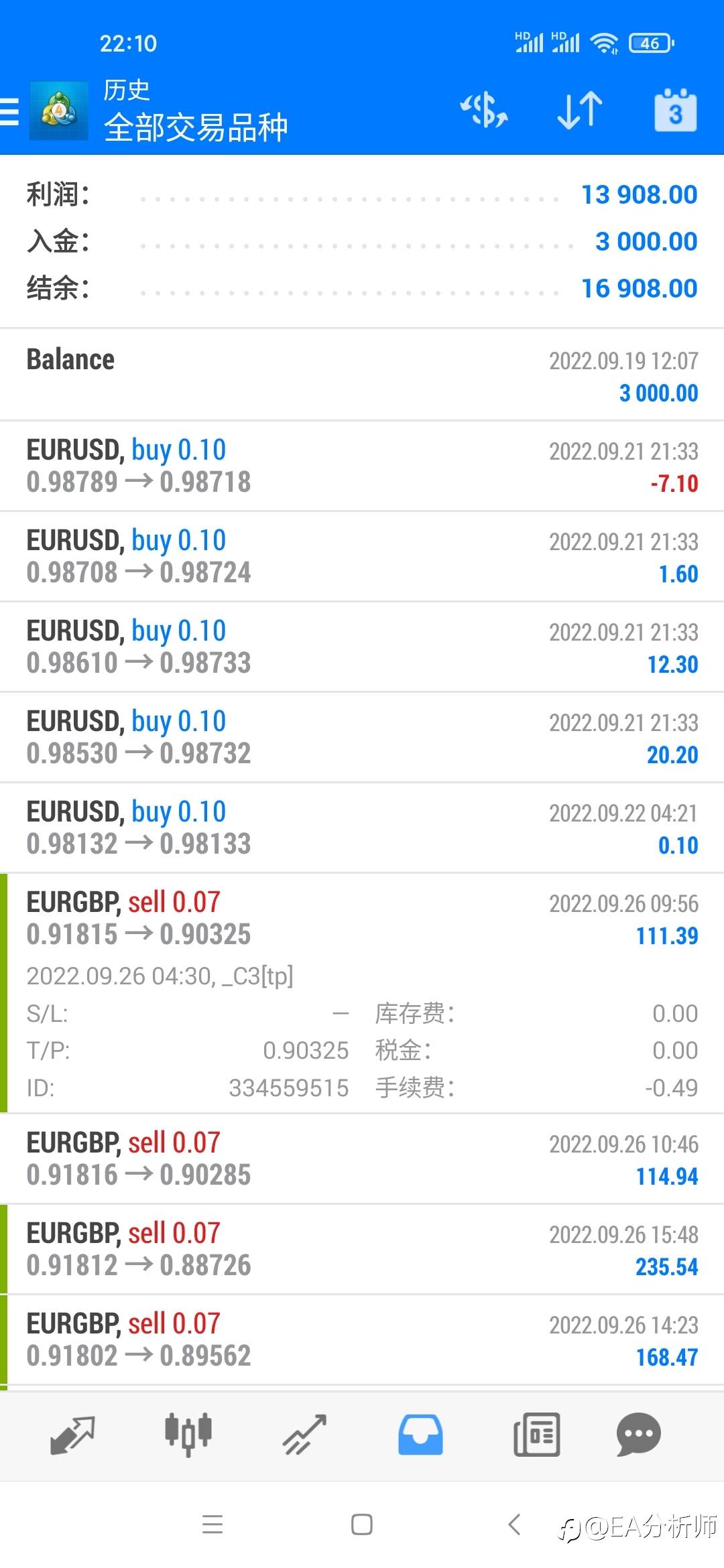Viewport: 724px width, 1568px height.
Task: Expand the EURUSD trade with 20.20 profit
Action: pyautogui.click(x=362, y=738)
